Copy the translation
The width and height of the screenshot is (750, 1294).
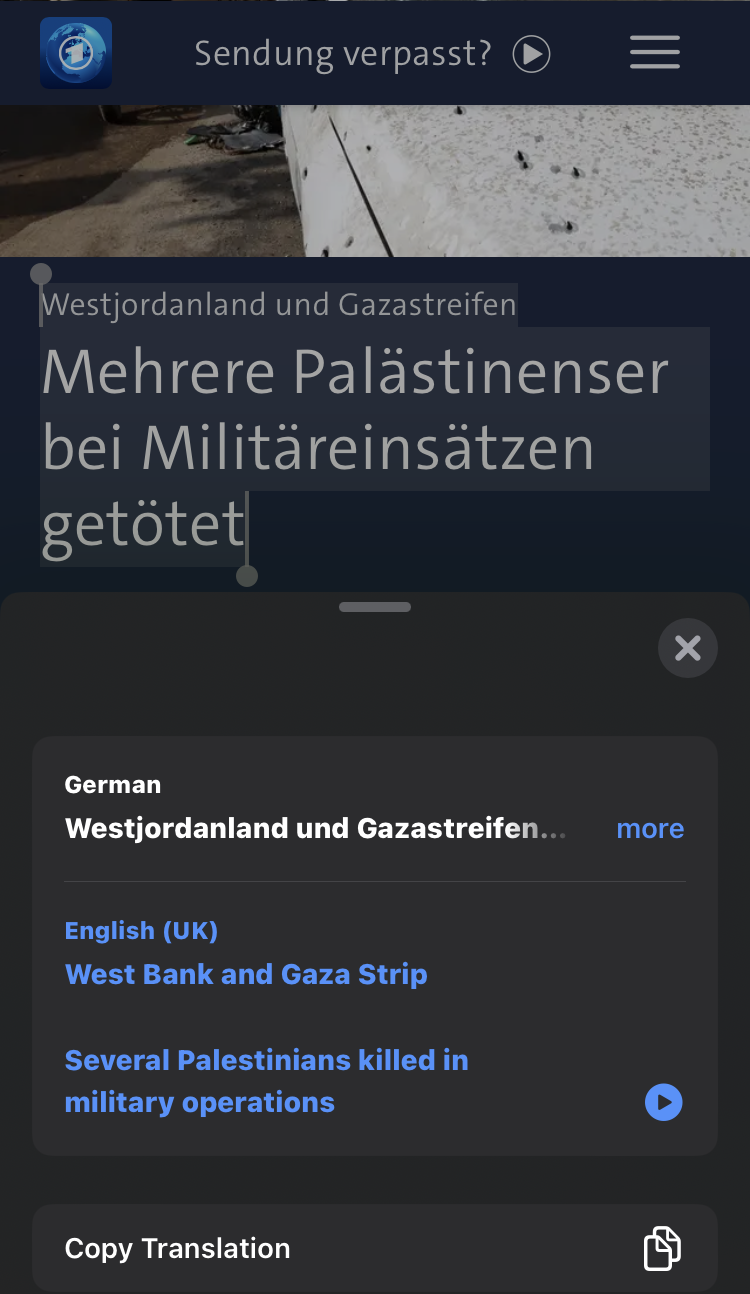tap(375, 1248)
